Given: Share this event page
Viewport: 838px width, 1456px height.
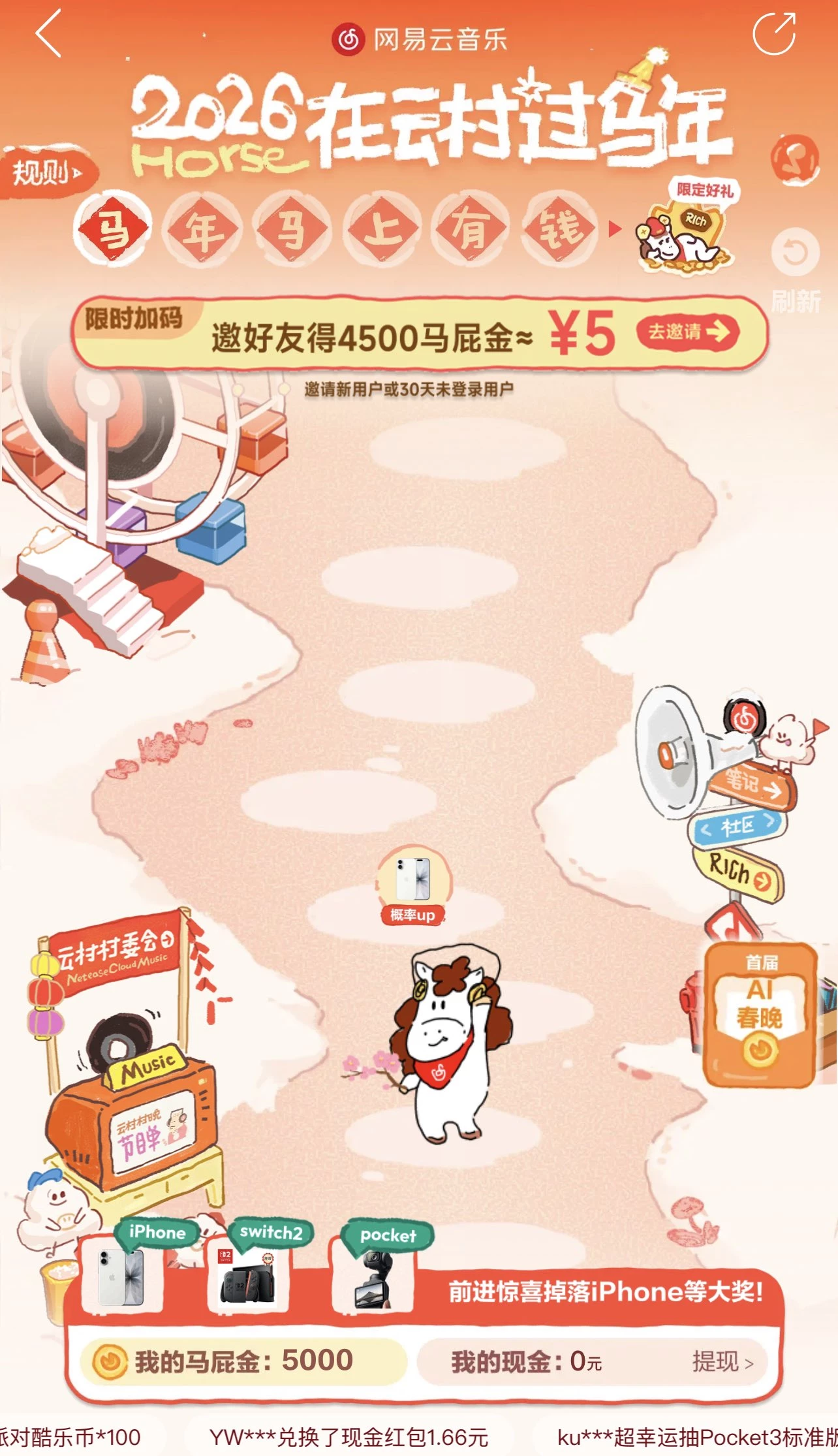Looking at the screenshot, I should tap(774, 34).
